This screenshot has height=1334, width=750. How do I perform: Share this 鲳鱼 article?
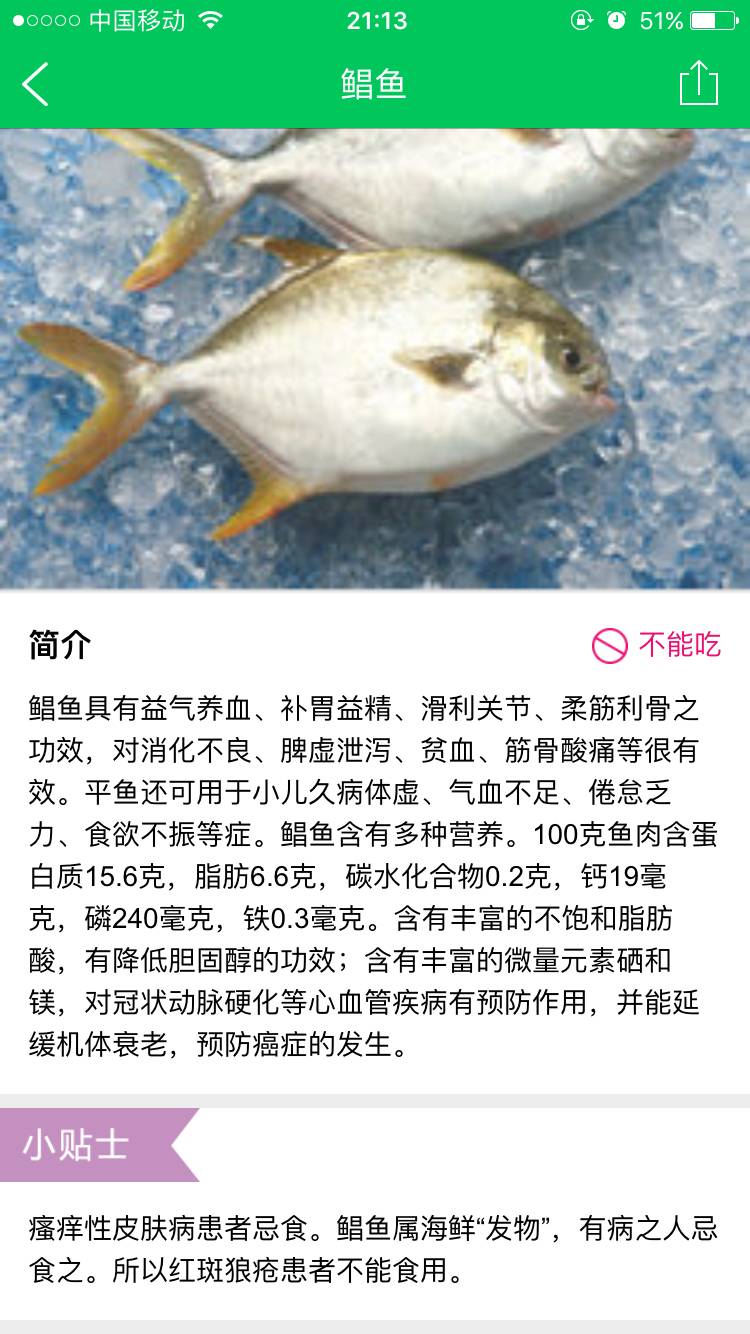click(698, 83)
